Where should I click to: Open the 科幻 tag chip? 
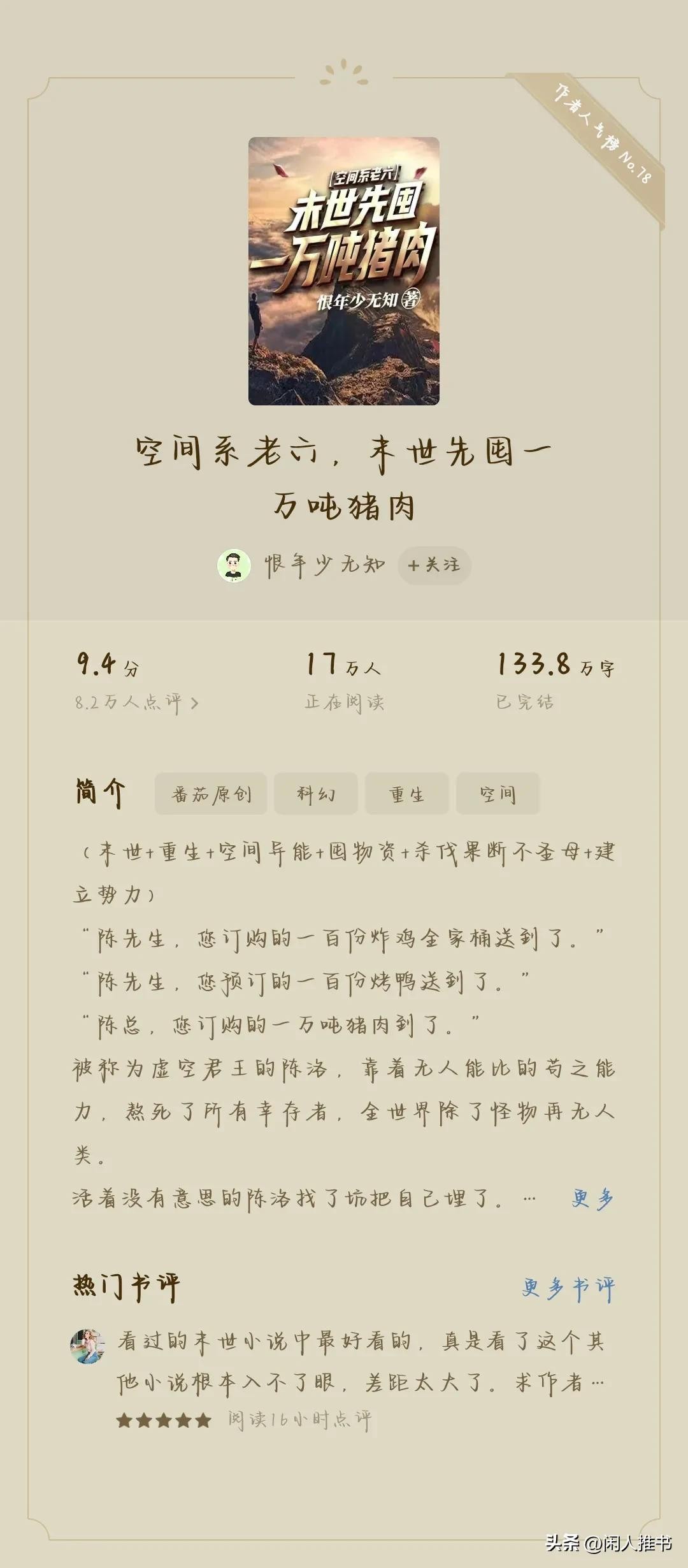point(315,794)
